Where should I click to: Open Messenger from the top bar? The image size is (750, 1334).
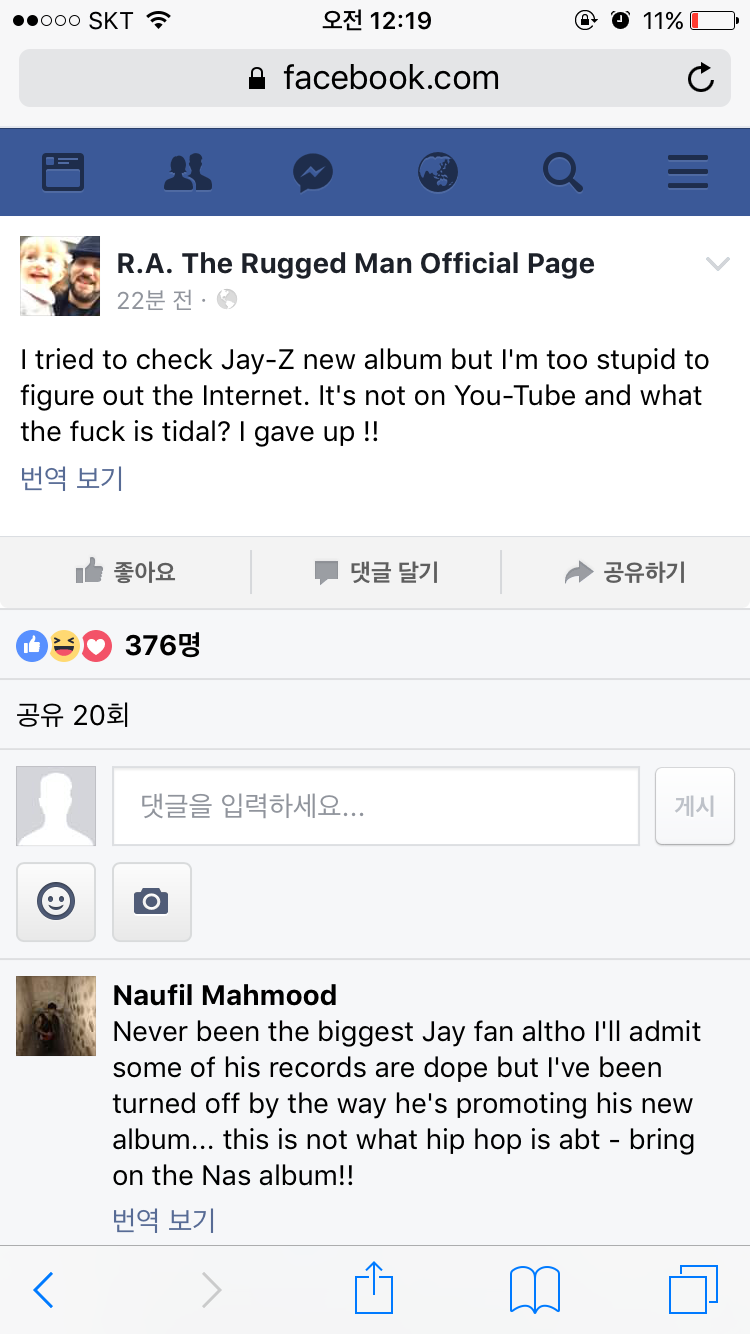tap(312, 172)
